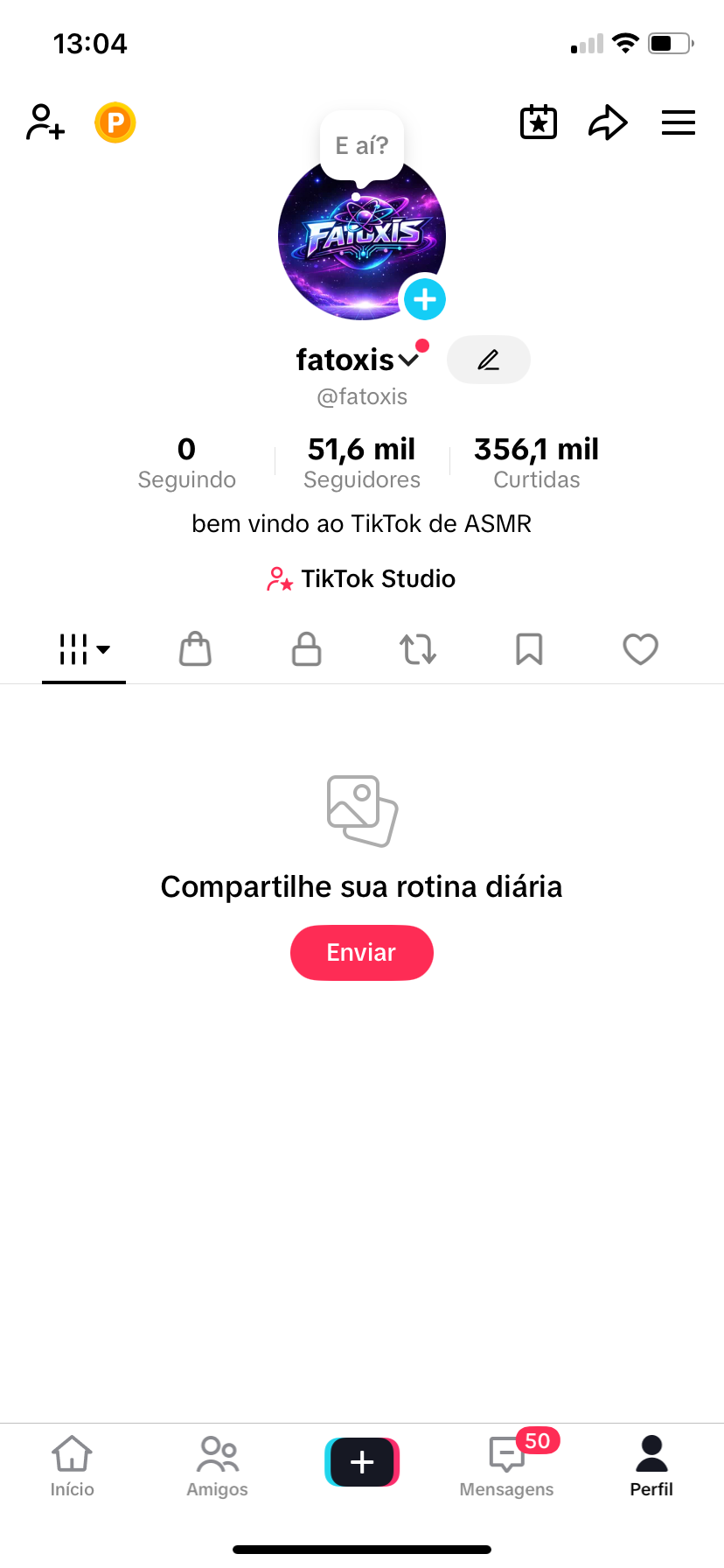This screenshot has height=1568, width=724.
Task: Open the posts grid filter tab
Action: (x=84, y=649)
